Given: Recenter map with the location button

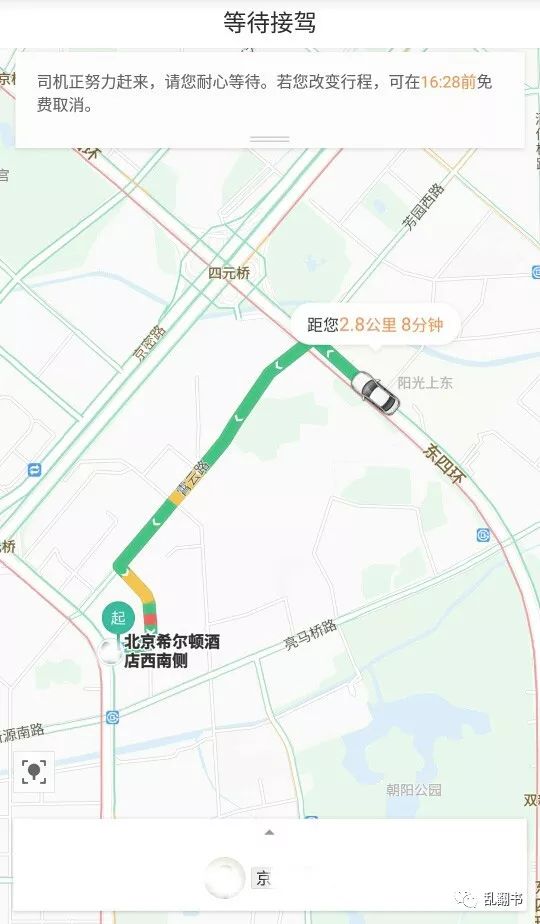Looking at the screenshot, I should click(34, 772).
